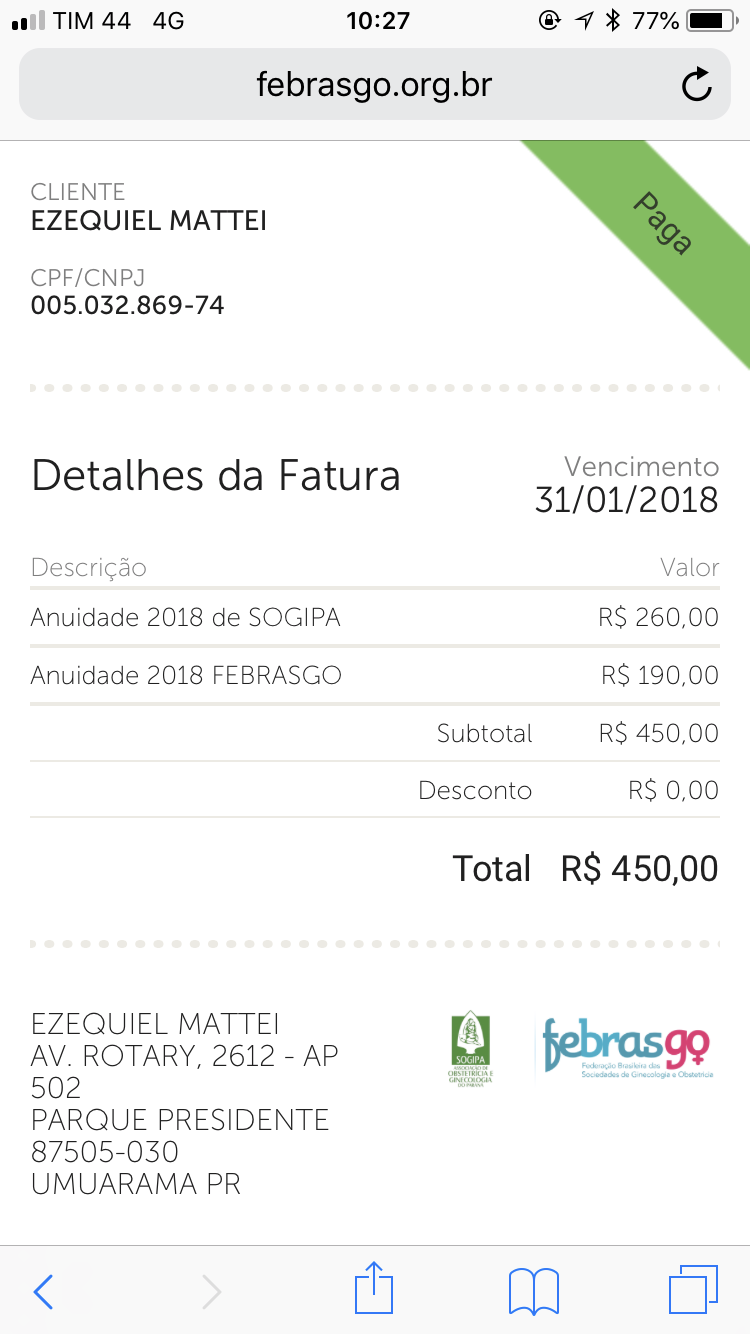Open the Safari share sheet

click(x=374, y=1288)
